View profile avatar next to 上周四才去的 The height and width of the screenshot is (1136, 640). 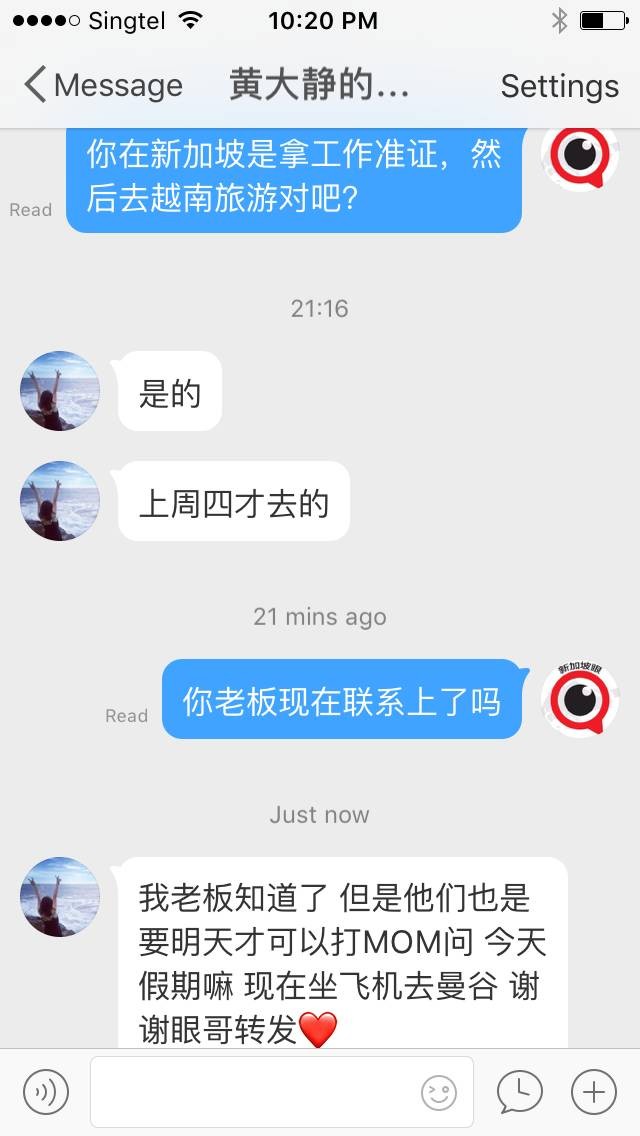pyautogui.click(x=60, y=501)
